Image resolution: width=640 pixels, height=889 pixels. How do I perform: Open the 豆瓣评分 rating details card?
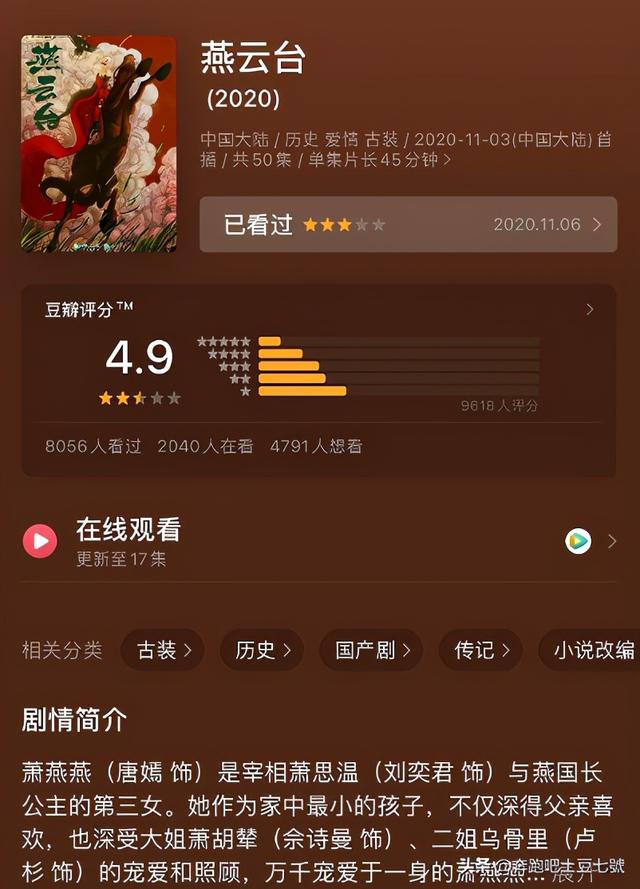point(318,378)
